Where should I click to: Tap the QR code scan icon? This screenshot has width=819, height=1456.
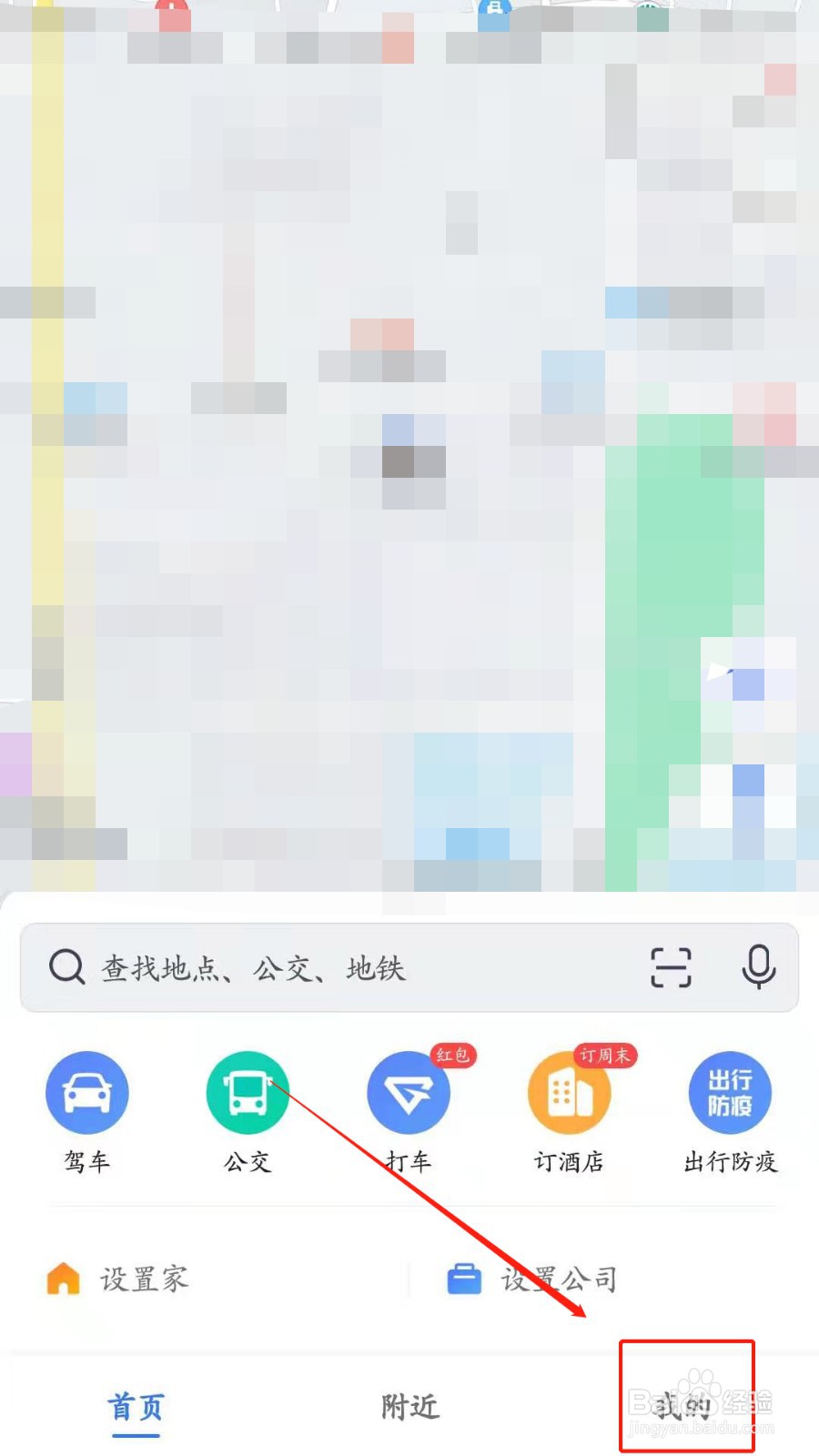click(x=671, y=967)
